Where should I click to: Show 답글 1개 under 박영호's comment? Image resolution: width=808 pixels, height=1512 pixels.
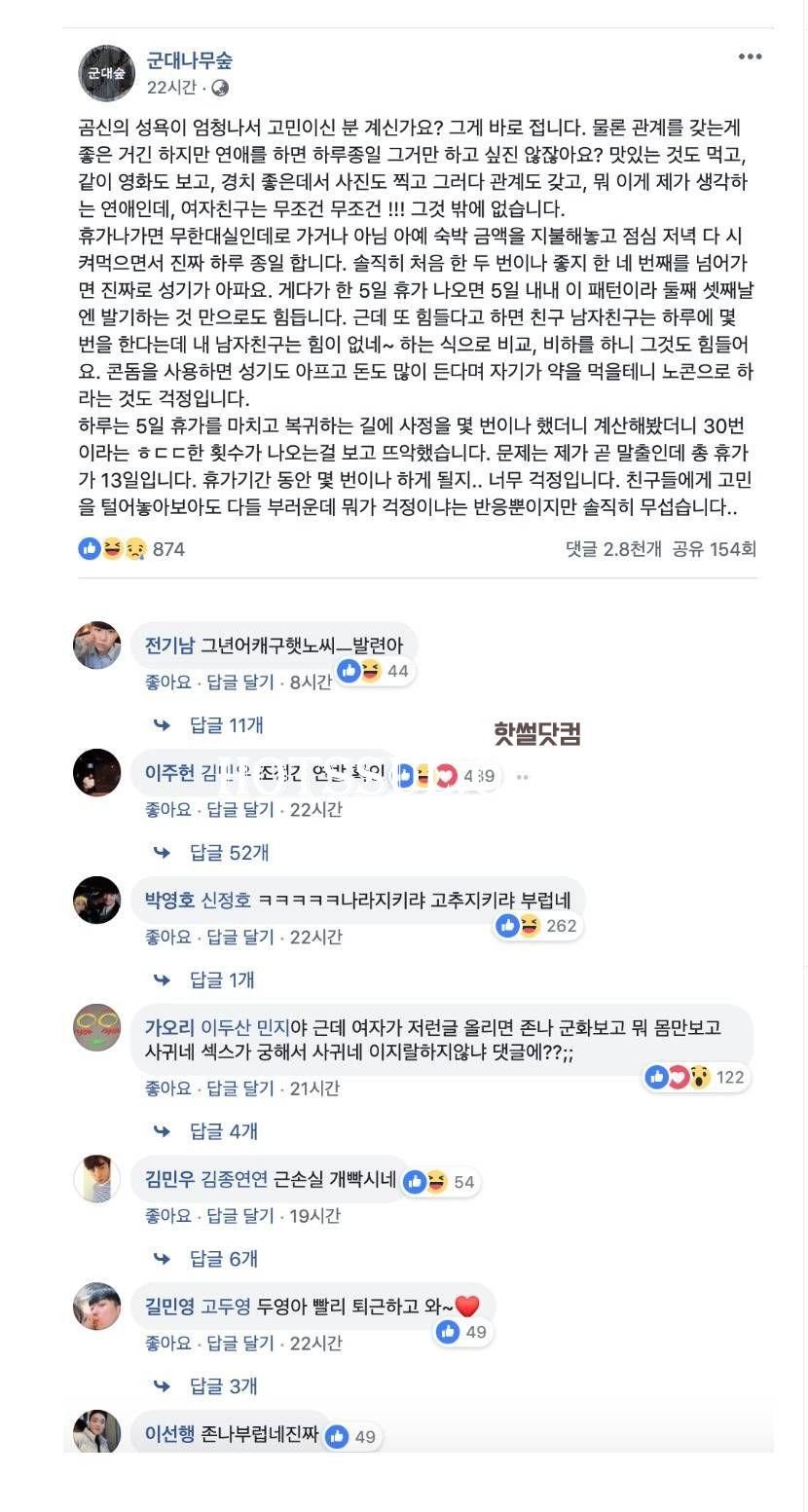tap(222, 980)
